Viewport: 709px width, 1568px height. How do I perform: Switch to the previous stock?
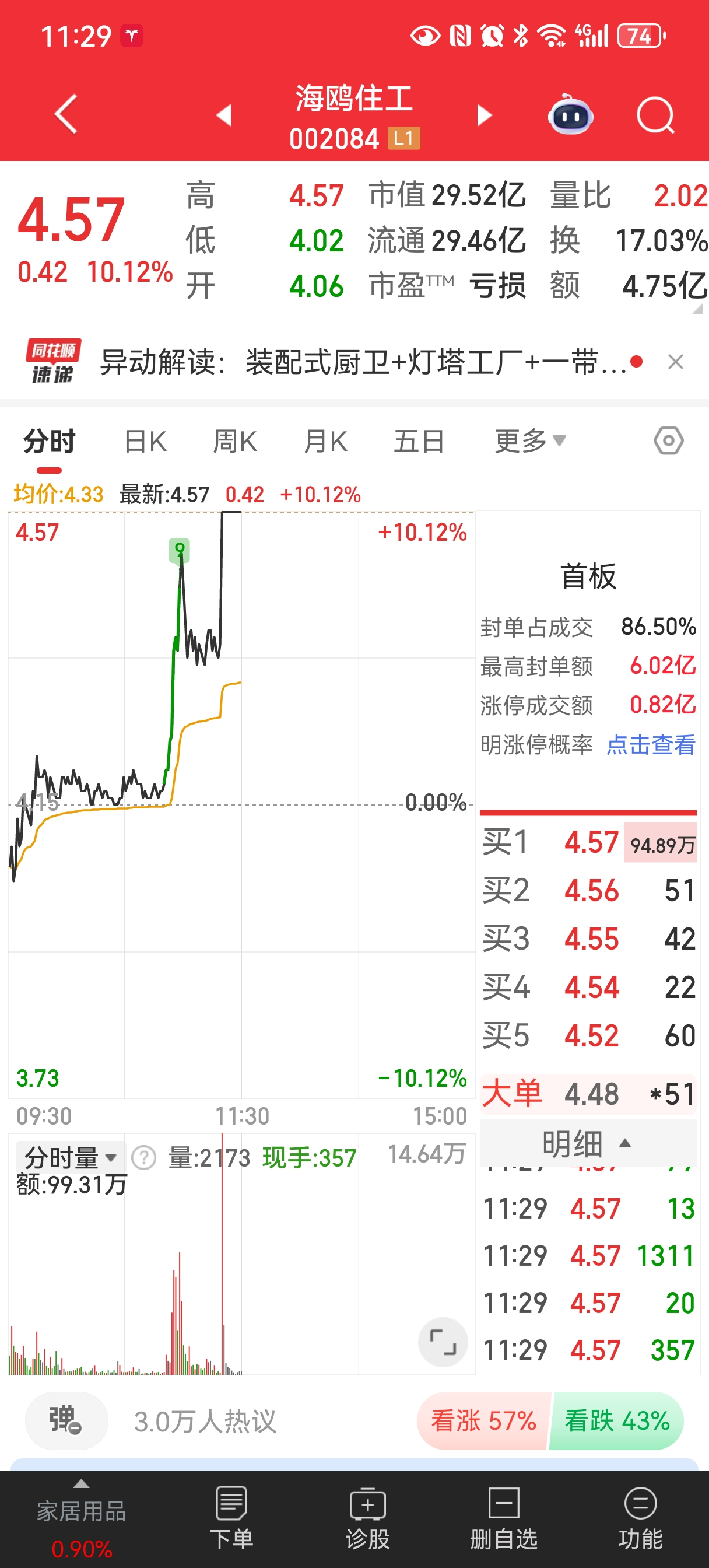224,115
